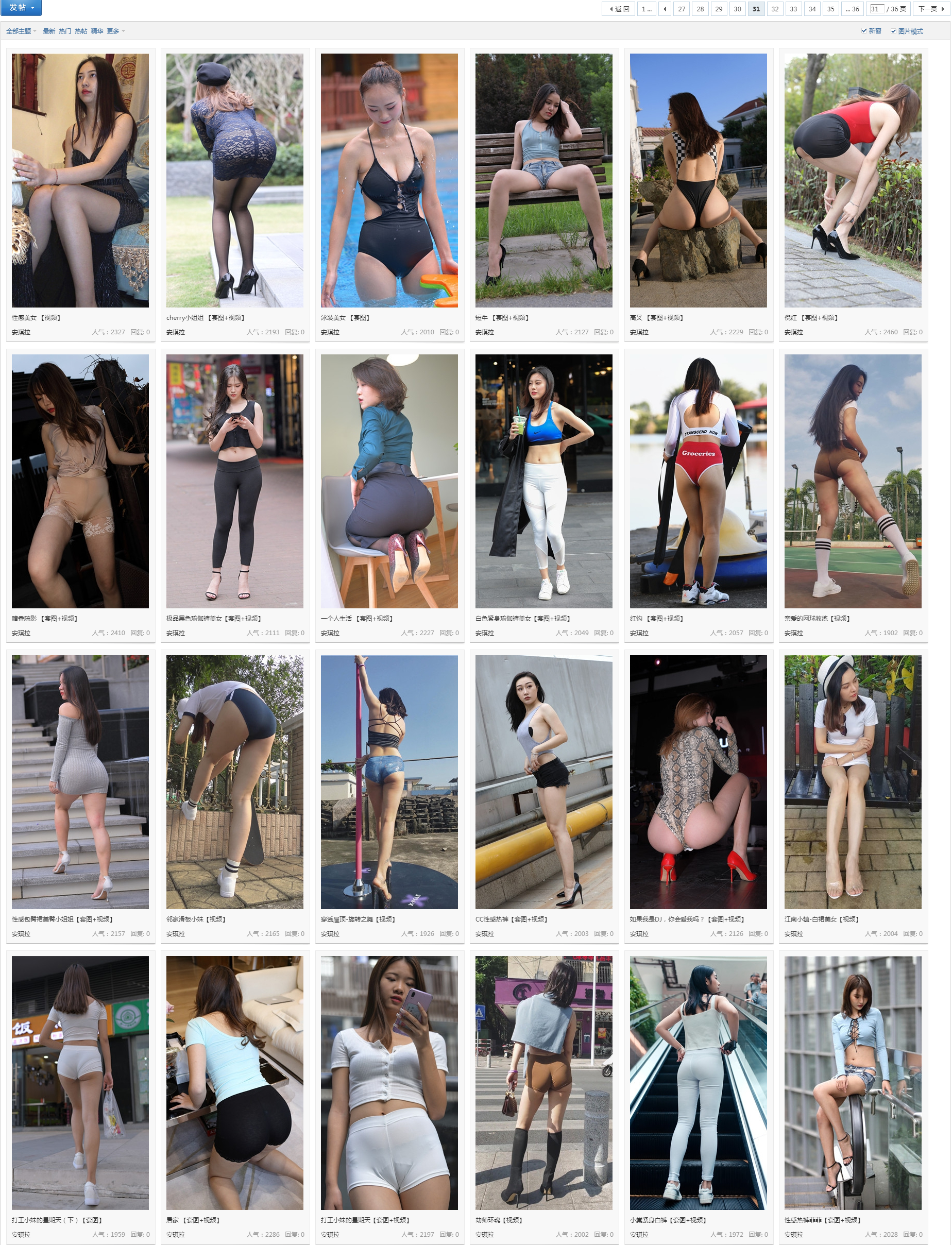The width and height of the screenshot is (952, 1245).
Task: Jump to the last page, 36
Action: pos(852,9)
